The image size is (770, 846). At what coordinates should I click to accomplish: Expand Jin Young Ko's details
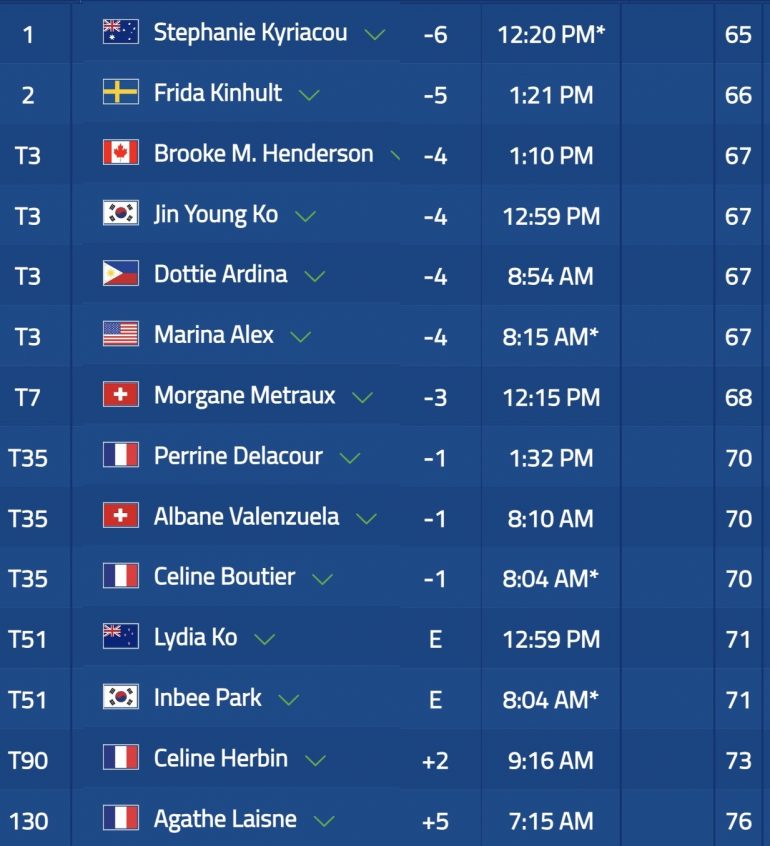305,217
